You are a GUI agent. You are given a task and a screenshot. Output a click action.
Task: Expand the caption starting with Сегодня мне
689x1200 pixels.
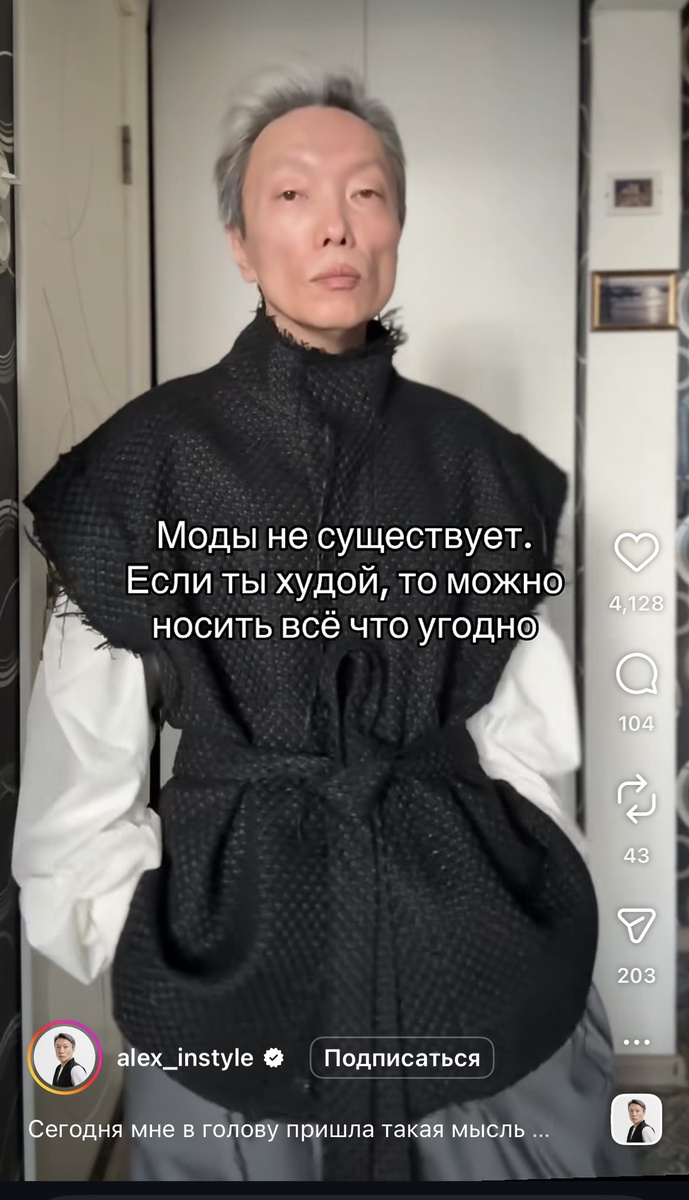289,1130
